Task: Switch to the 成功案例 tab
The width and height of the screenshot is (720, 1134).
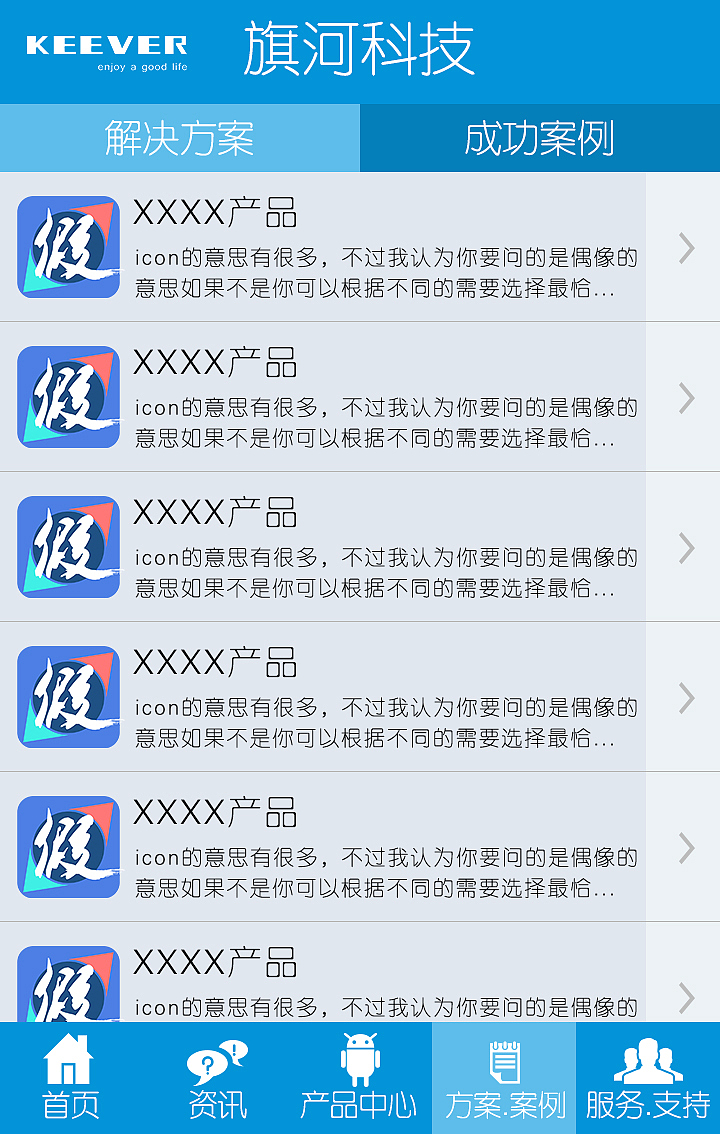Action: 540,136
